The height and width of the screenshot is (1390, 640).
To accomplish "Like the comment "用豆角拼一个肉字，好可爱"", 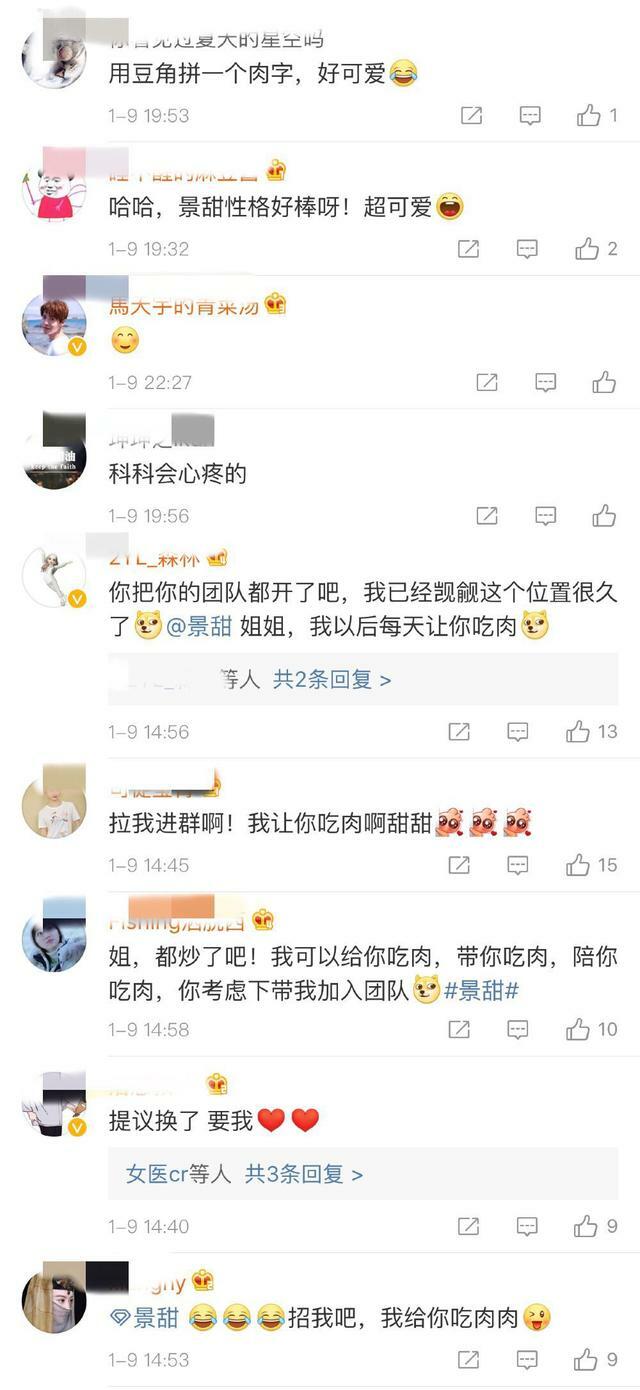I will 589,115.
